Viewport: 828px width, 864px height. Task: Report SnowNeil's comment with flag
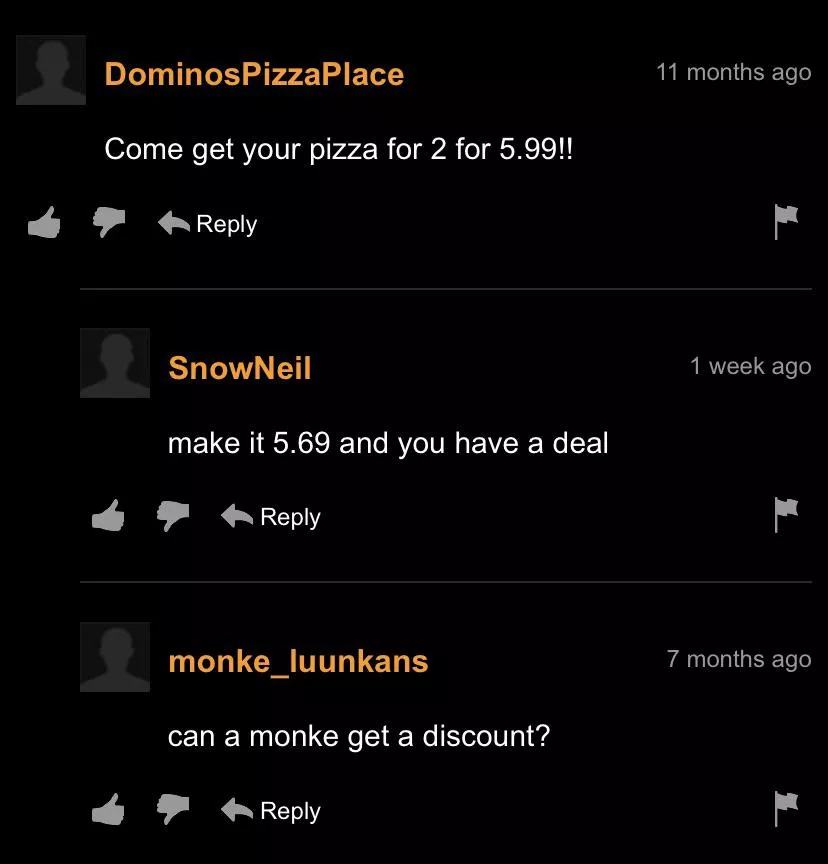click(787, 515)
